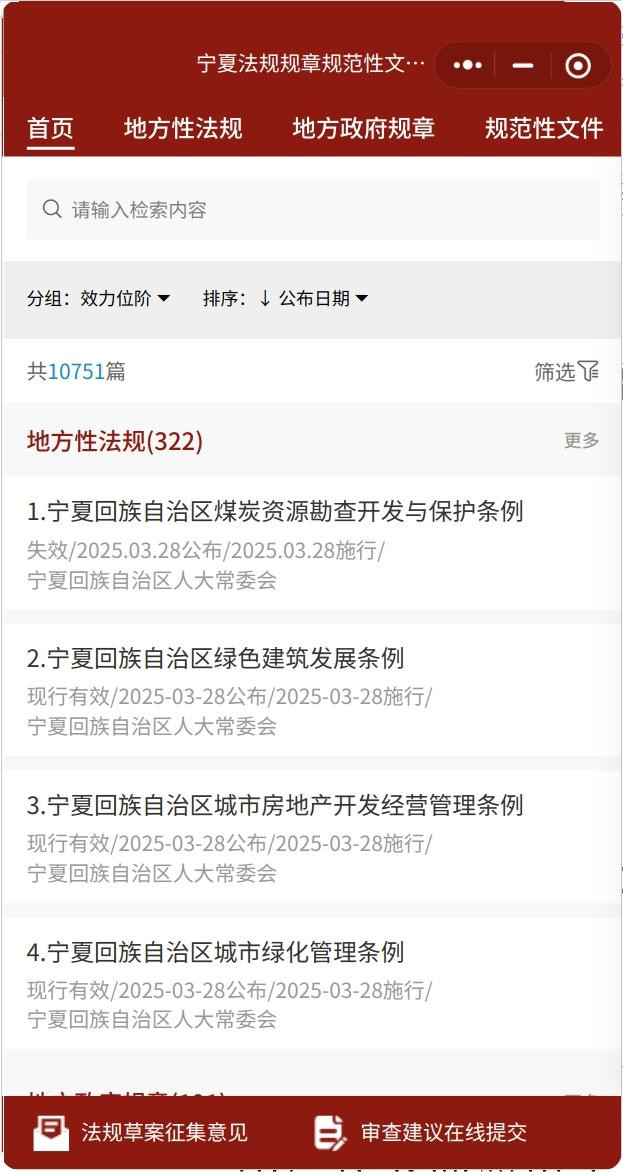
Task: Close the mini program with the circle icon
Action: tap(578, 65)
